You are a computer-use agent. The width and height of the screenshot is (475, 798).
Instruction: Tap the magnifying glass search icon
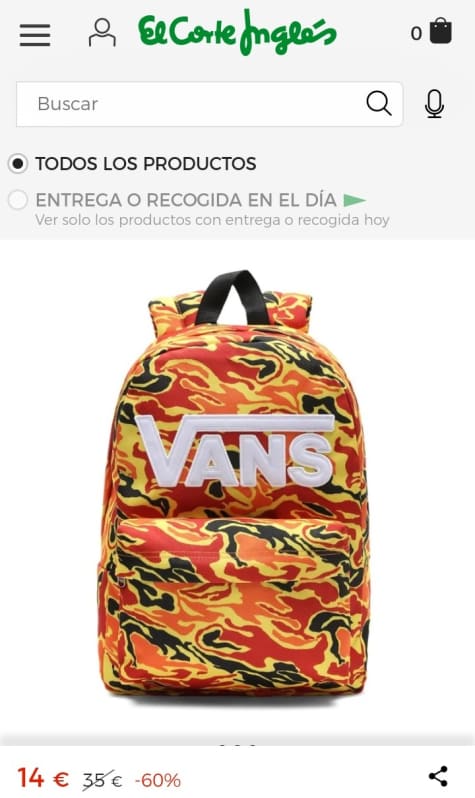379,104
